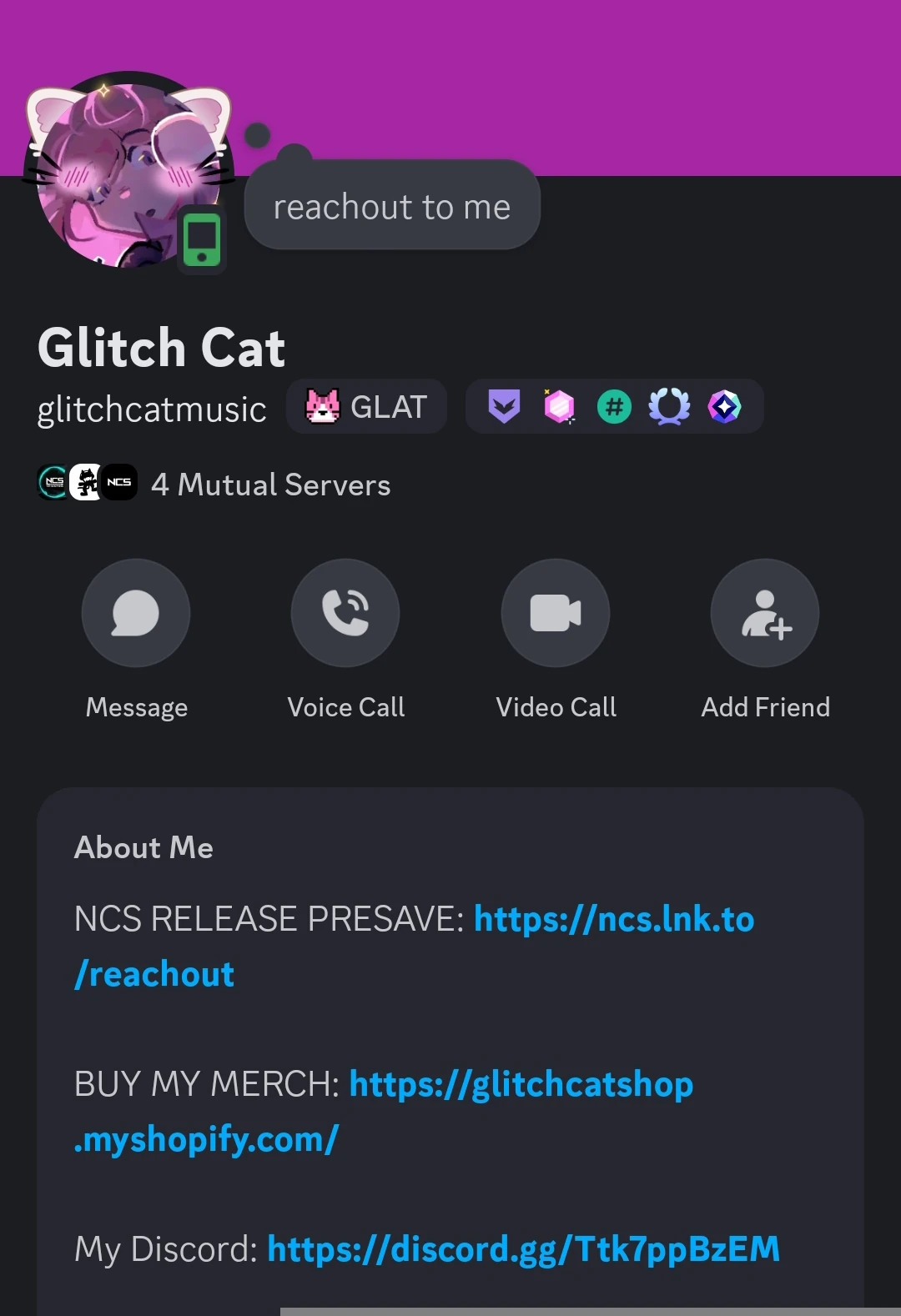Start a Video Call
This screenshot has width=901, height=1316.
[x=556, y=613]
